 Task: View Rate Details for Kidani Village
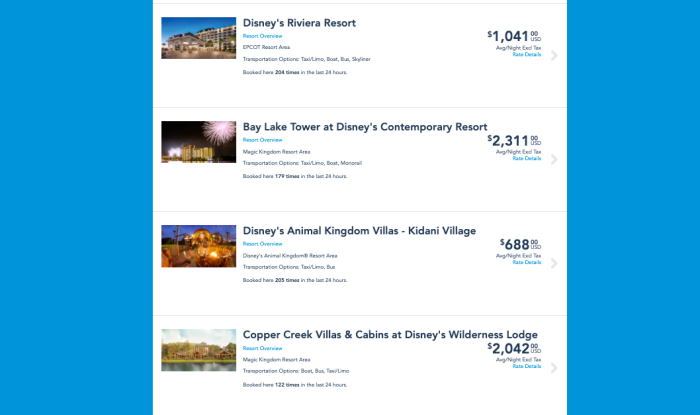click(527, 262)
